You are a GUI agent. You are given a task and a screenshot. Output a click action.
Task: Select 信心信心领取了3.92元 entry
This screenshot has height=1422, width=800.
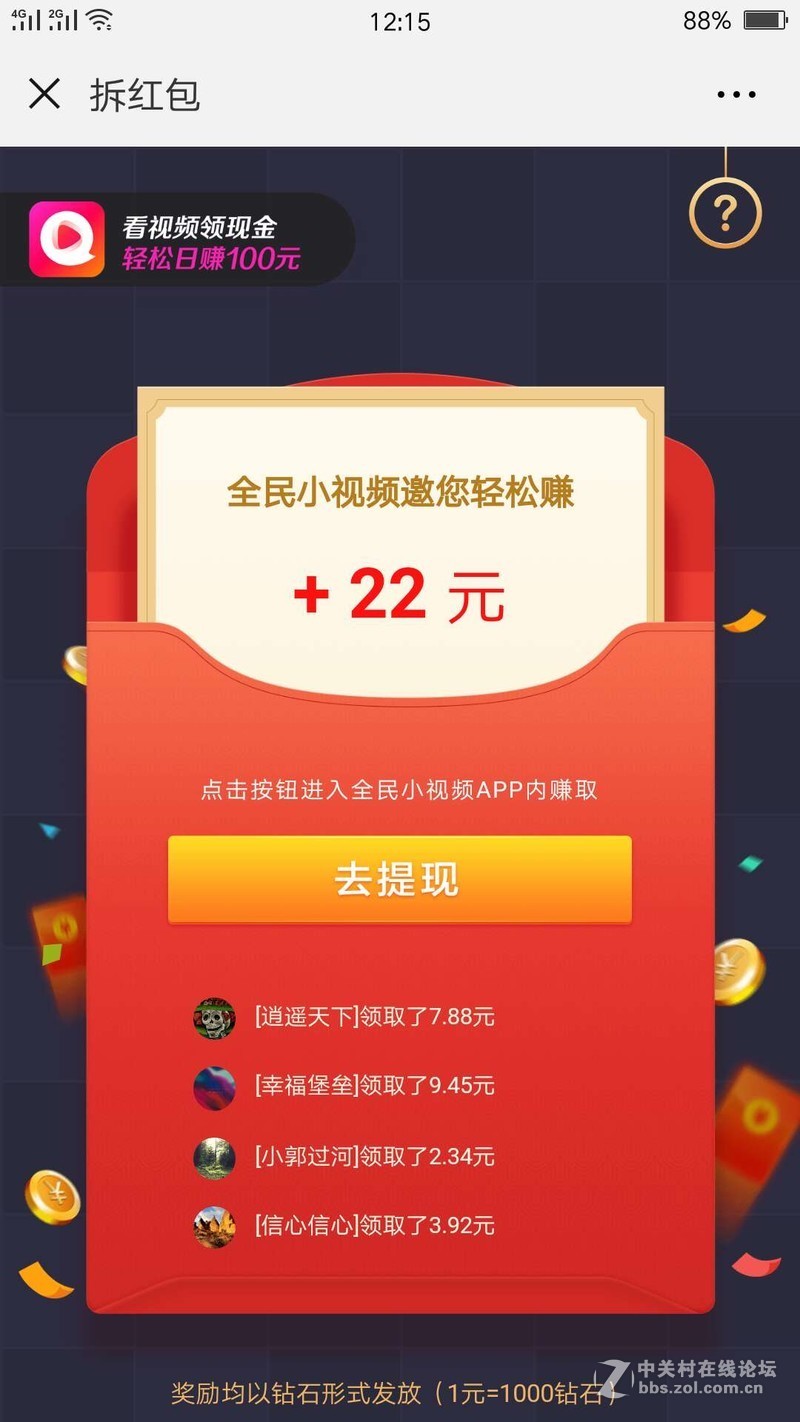pyautogui.click(x=370, y=1226)
